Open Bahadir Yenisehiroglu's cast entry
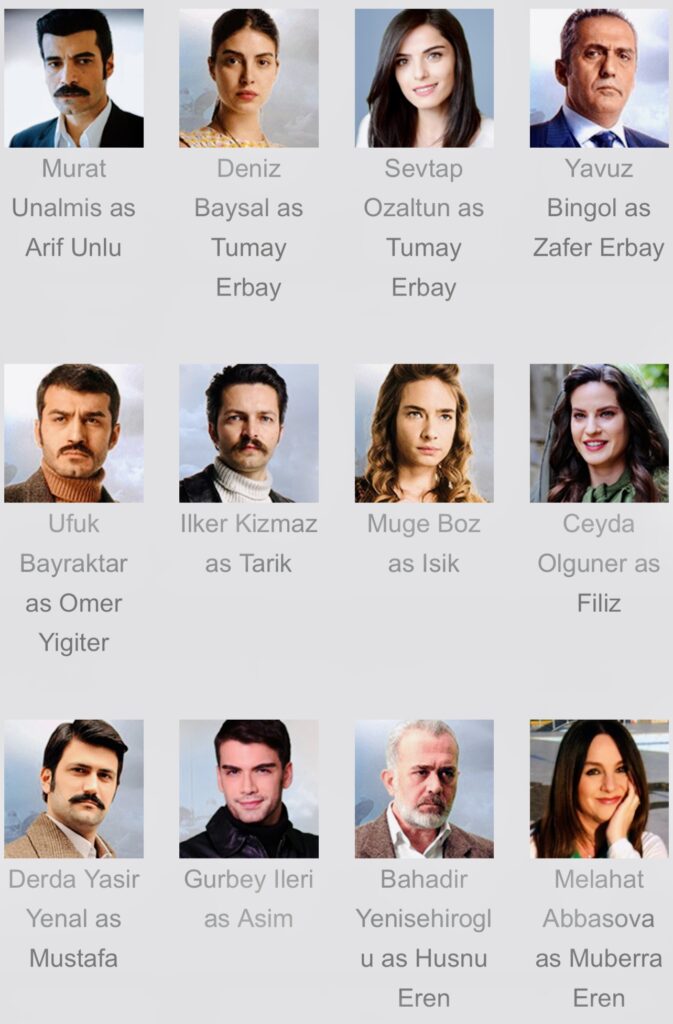 click(x=424, y=789)
